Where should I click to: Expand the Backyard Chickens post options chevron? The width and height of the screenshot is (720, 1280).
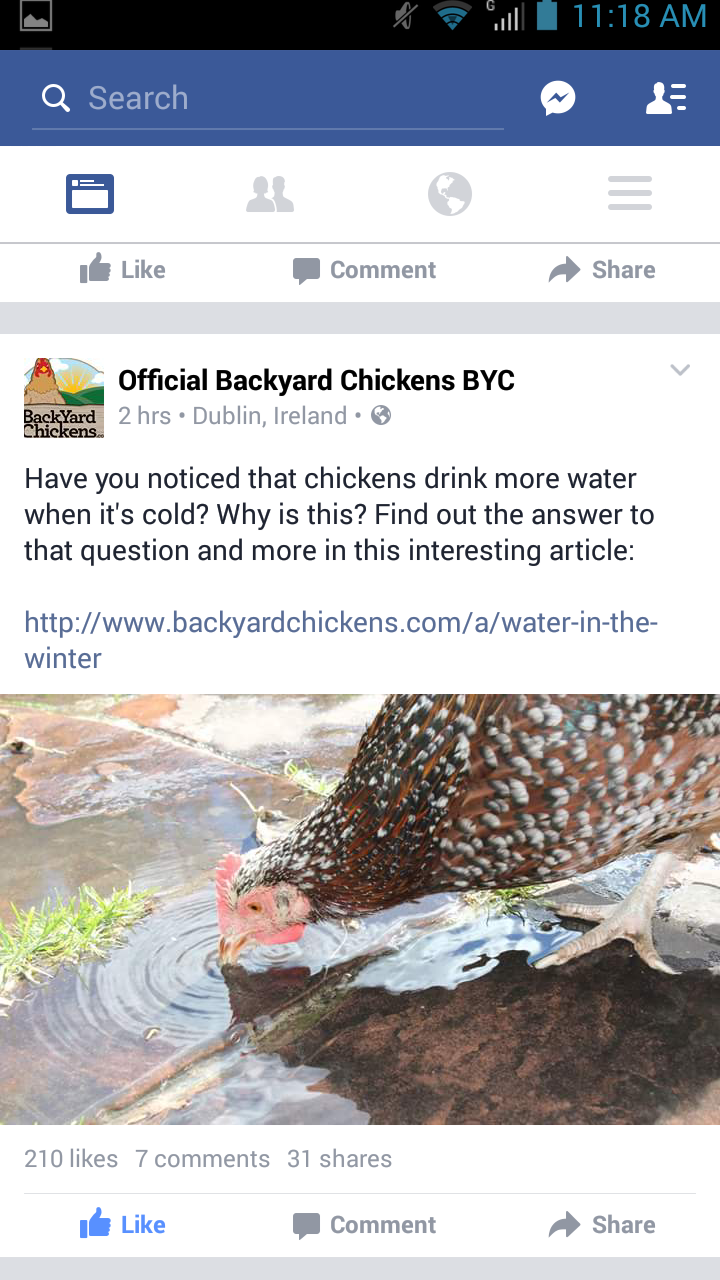[680, 371]
